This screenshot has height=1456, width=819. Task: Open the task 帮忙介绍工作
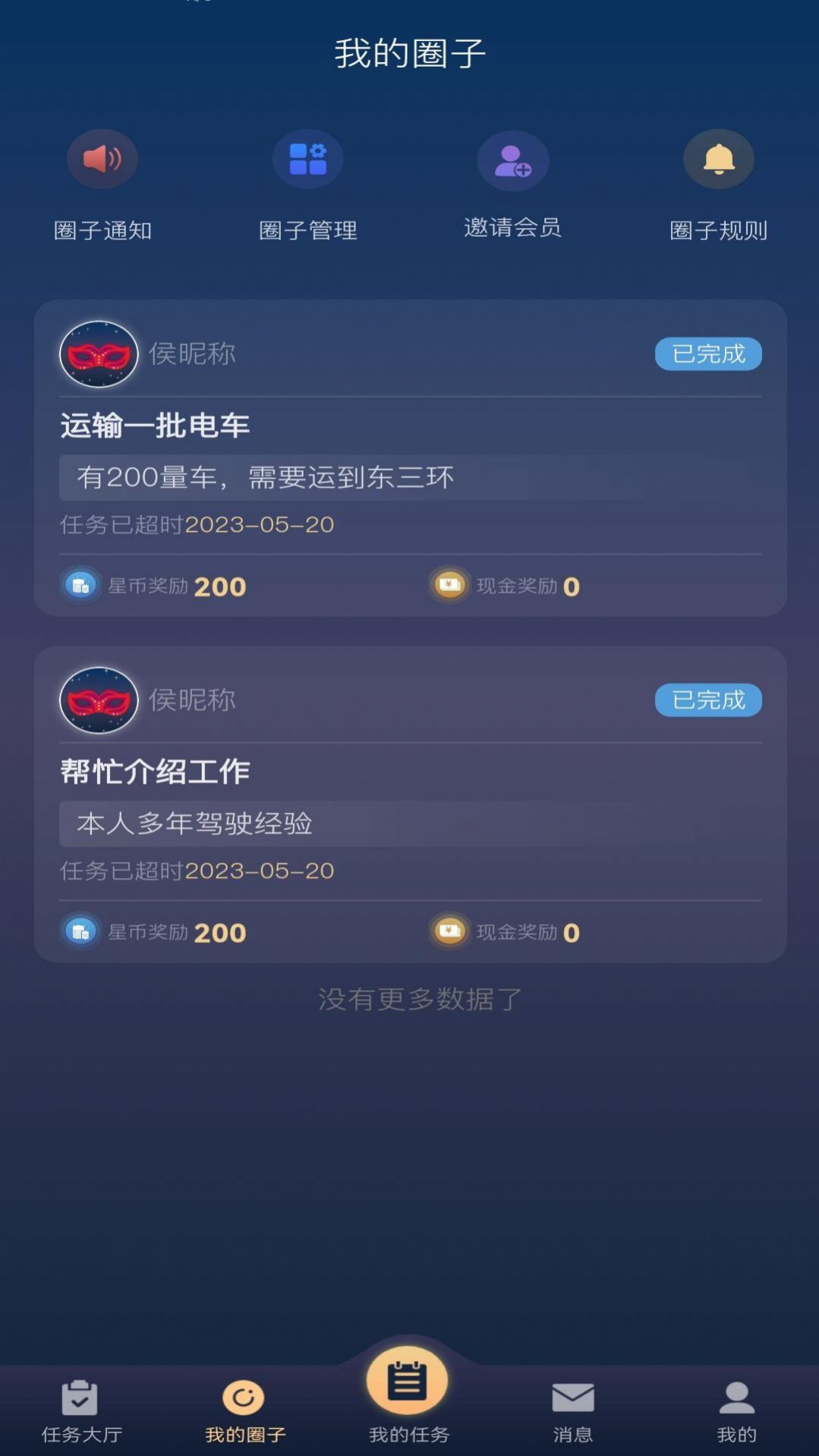(154, 772)
